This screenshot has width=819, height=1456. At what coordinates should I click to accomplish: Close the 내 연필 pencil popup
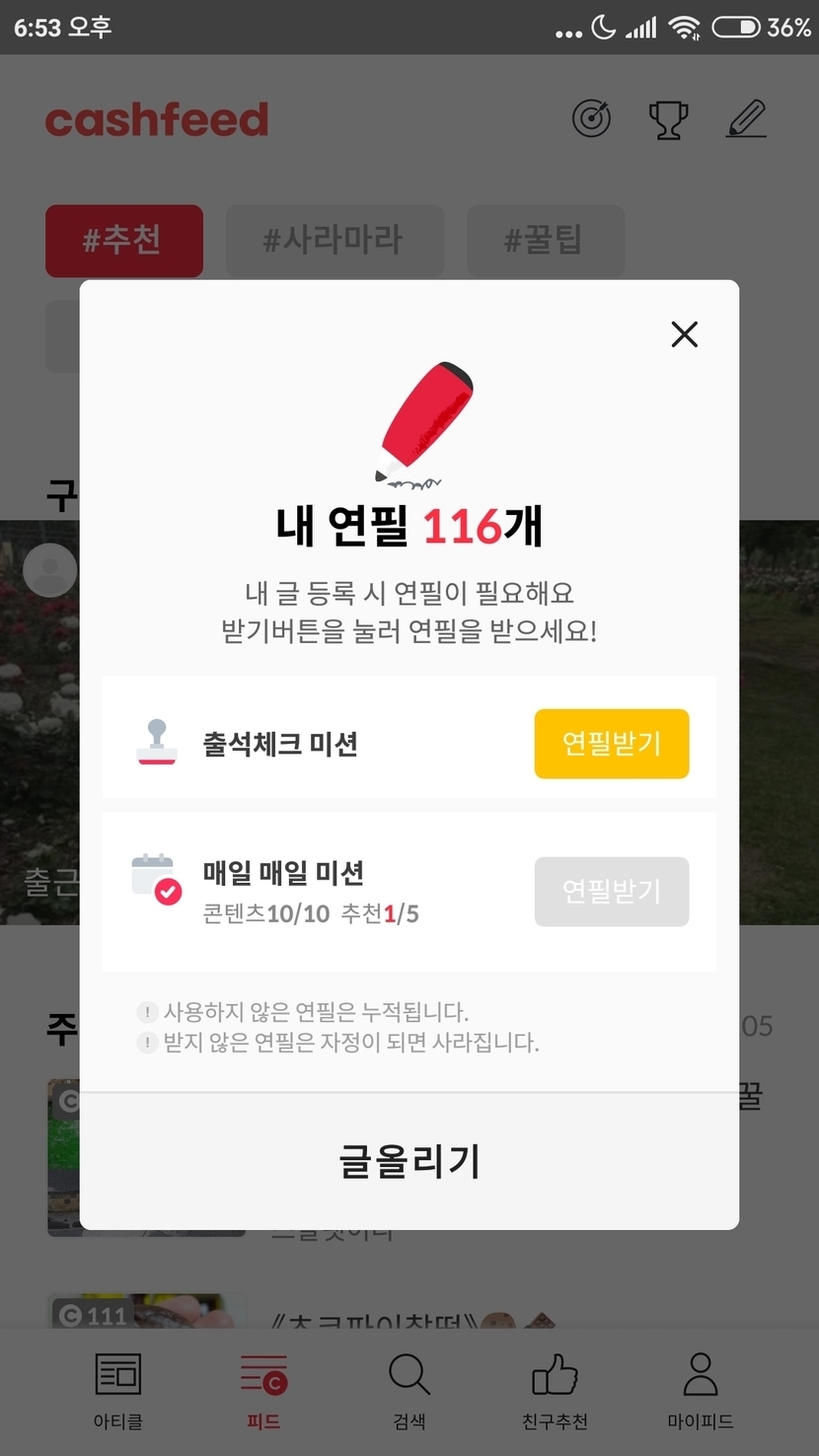[684, 334]
